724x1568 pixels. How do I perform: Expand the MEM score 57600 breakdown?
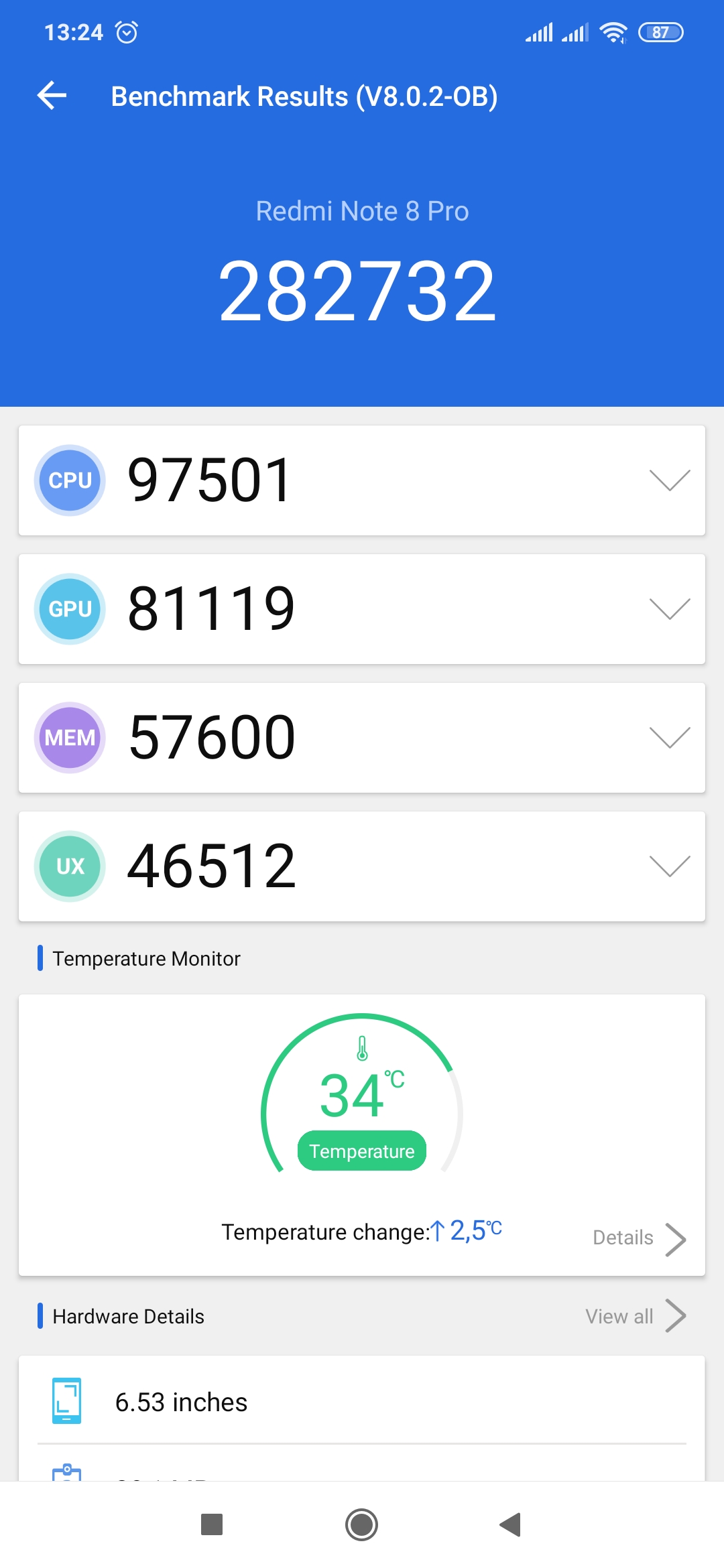pos(362,738)
